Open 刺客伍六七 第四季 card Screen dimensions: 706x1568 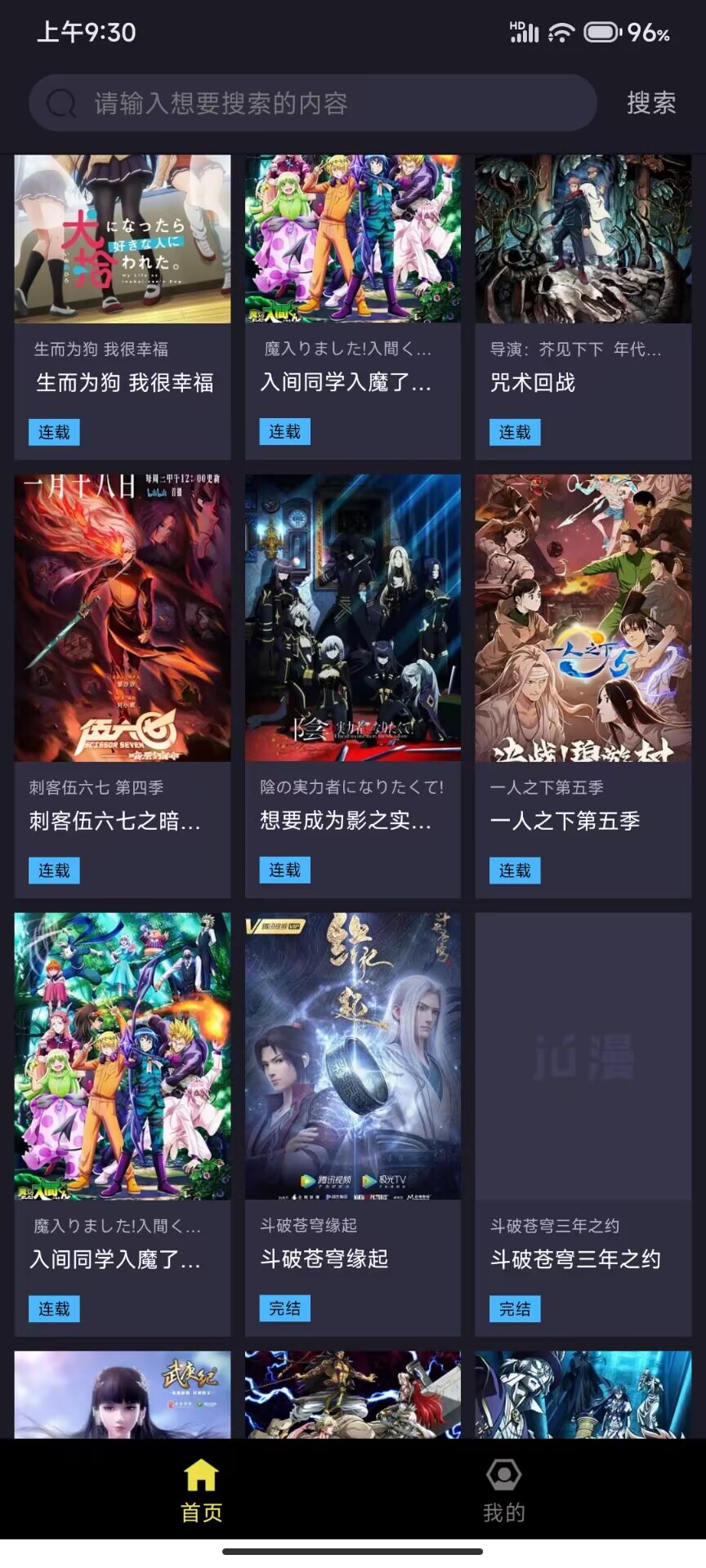point(123,684)
